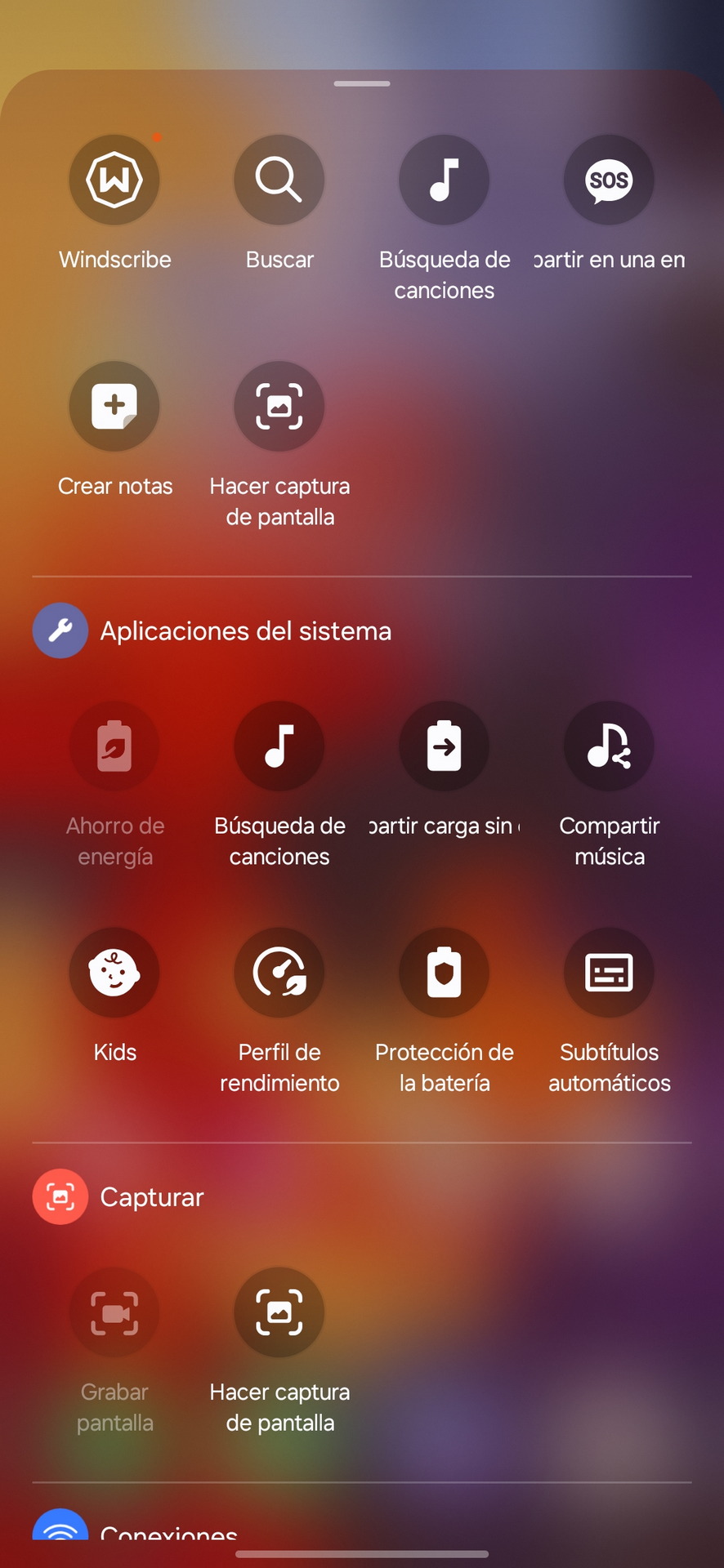Tap Búsqueda de canciones under Aplicaciones del sistema

coord(279,746)
